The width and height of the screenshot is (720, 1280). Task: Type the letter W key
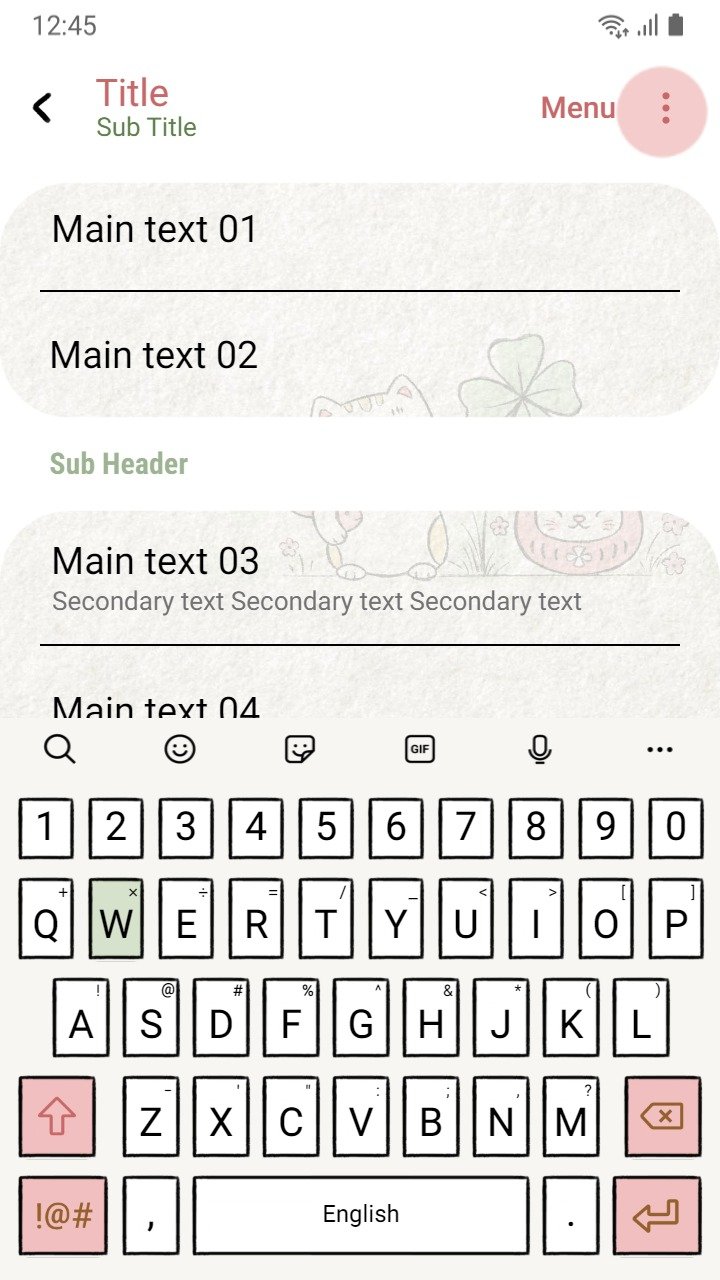[116, 919]
